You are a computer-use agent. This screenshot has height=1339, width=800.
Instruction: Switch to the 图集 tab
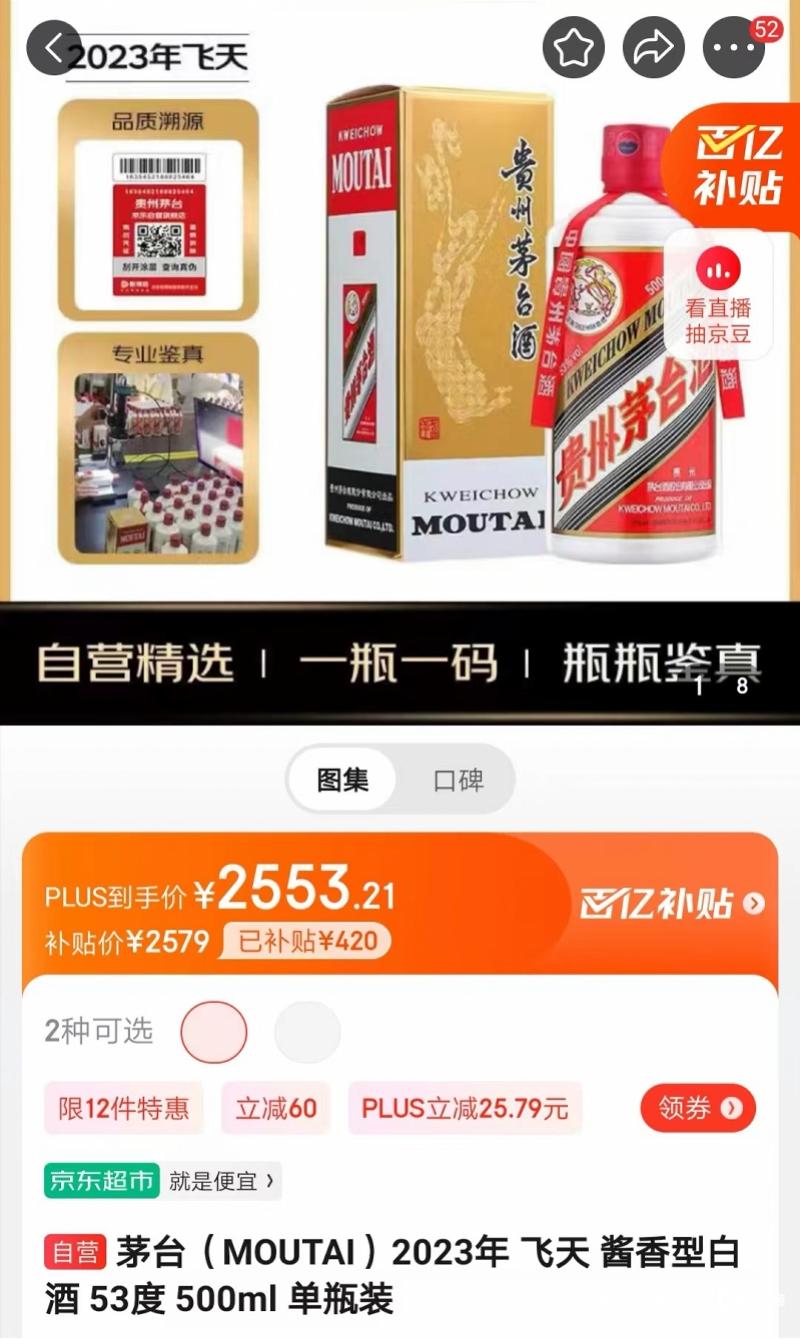343,780
